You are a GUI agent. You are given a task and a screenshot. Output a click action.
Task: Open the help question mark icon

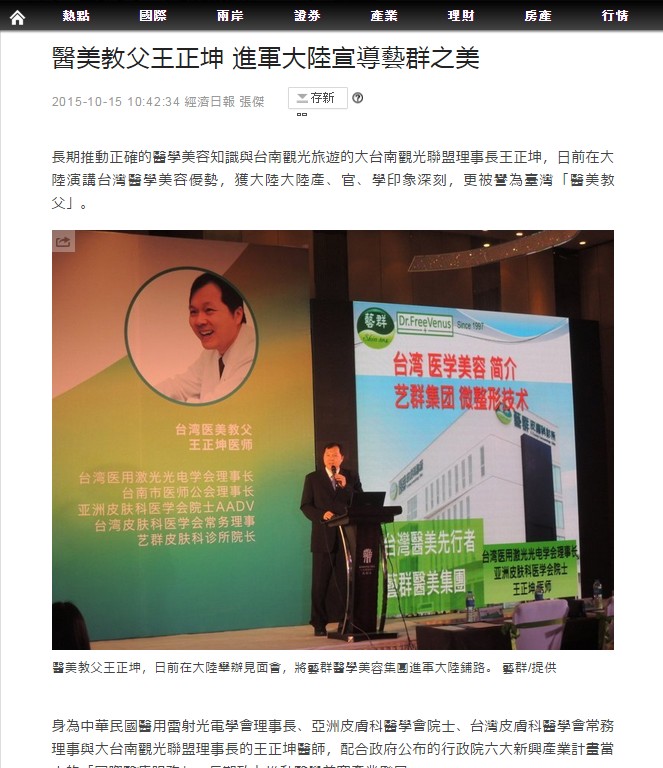pyautogui.click(x=358, y=98)
